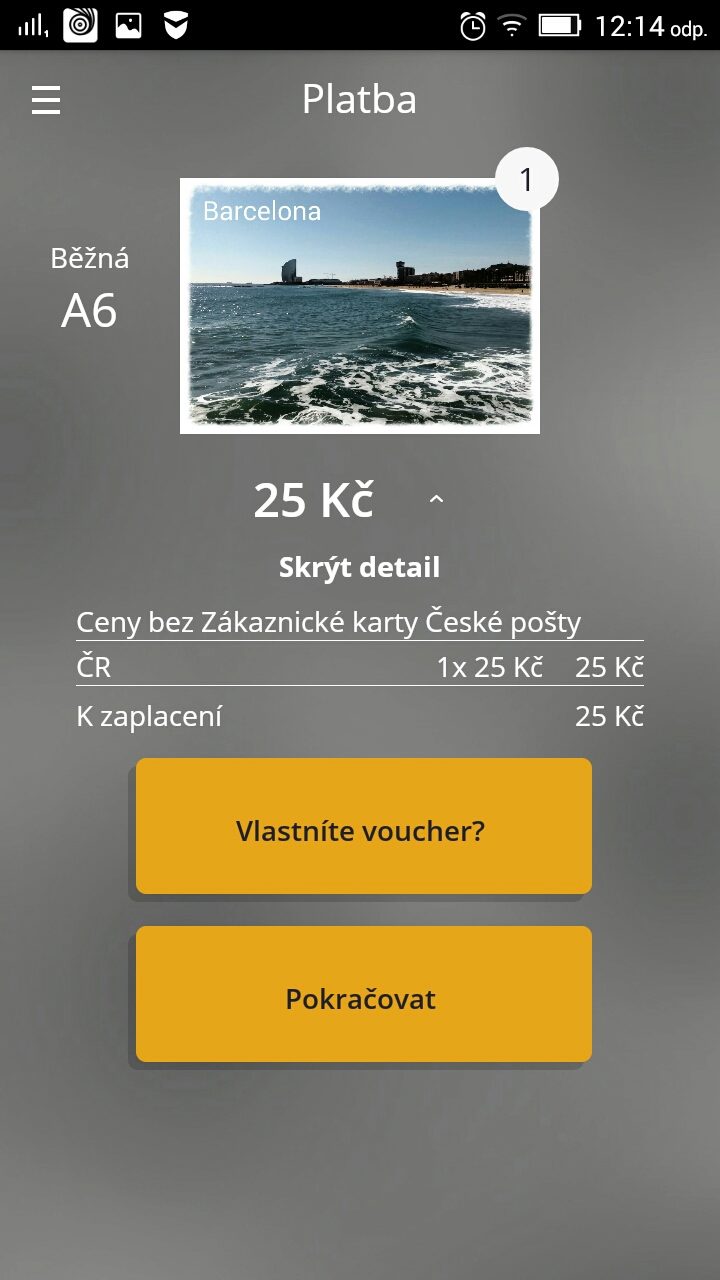Screen dimensions: 720x1280
Task: Continue with the Pokračovat button
Action: (364, 994)
